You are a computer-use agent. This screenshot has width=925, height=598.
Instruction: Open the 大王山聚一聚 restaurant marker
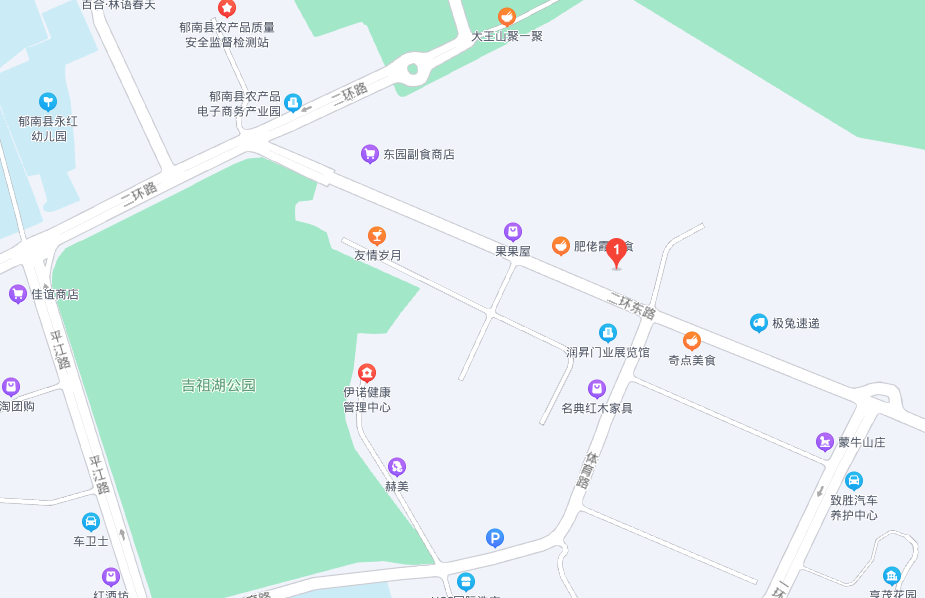tap(507, 17)
